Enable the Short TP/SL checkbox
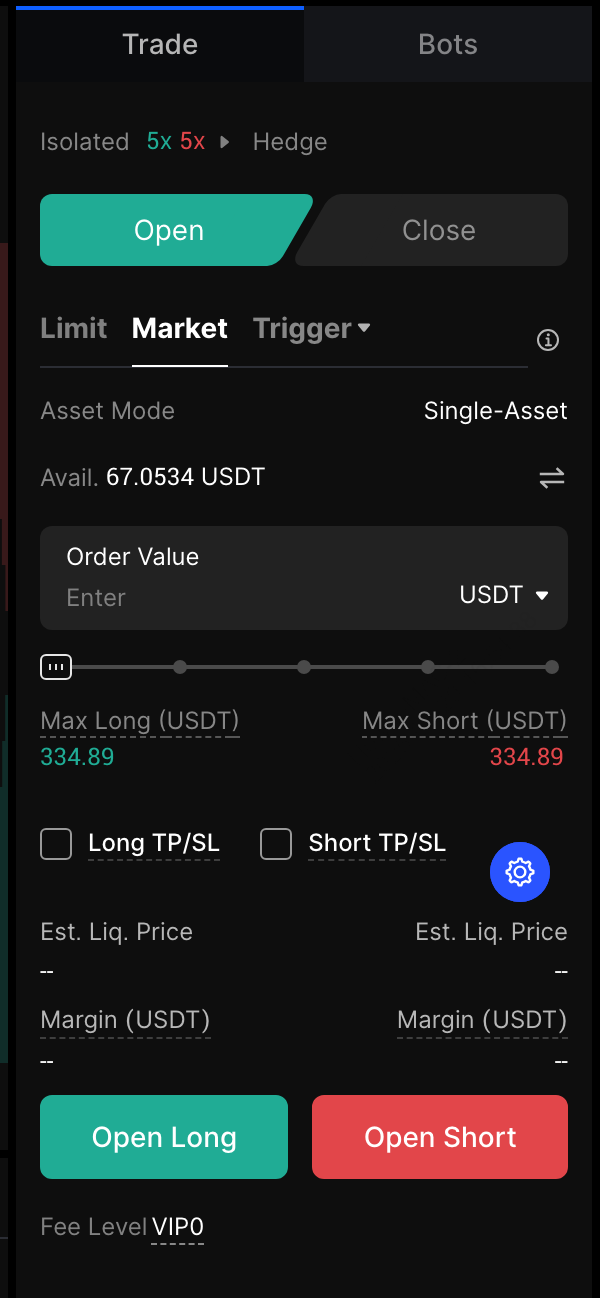The height and width of the screenshot is (1298, 600). pyautogui.click(x=276, y=844)
